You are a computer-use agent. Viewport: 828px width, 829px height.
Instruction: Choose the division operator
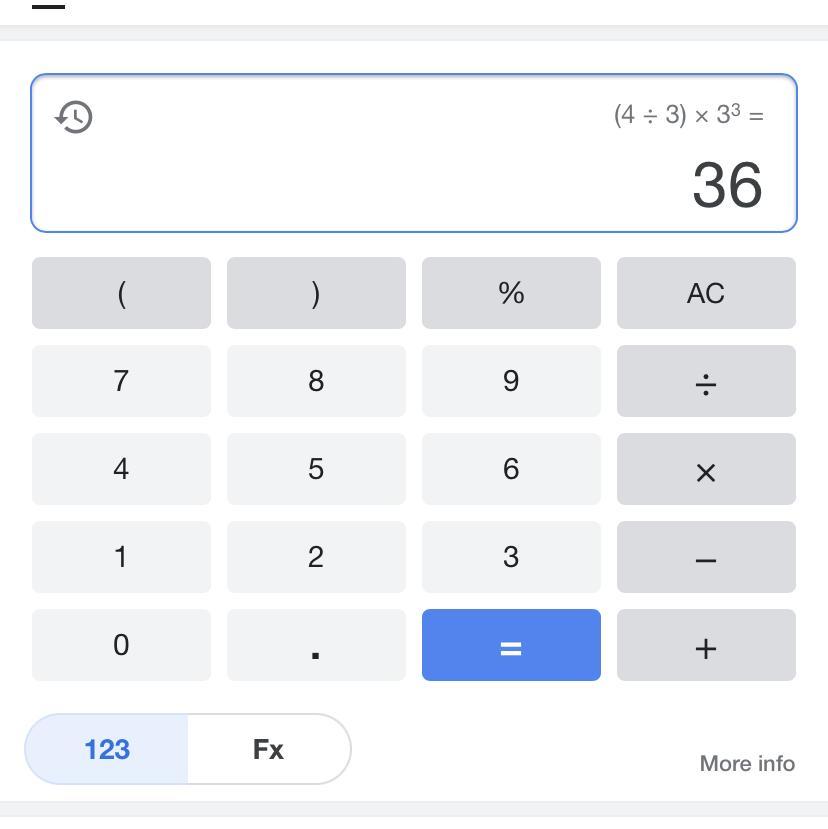point(706,381)
